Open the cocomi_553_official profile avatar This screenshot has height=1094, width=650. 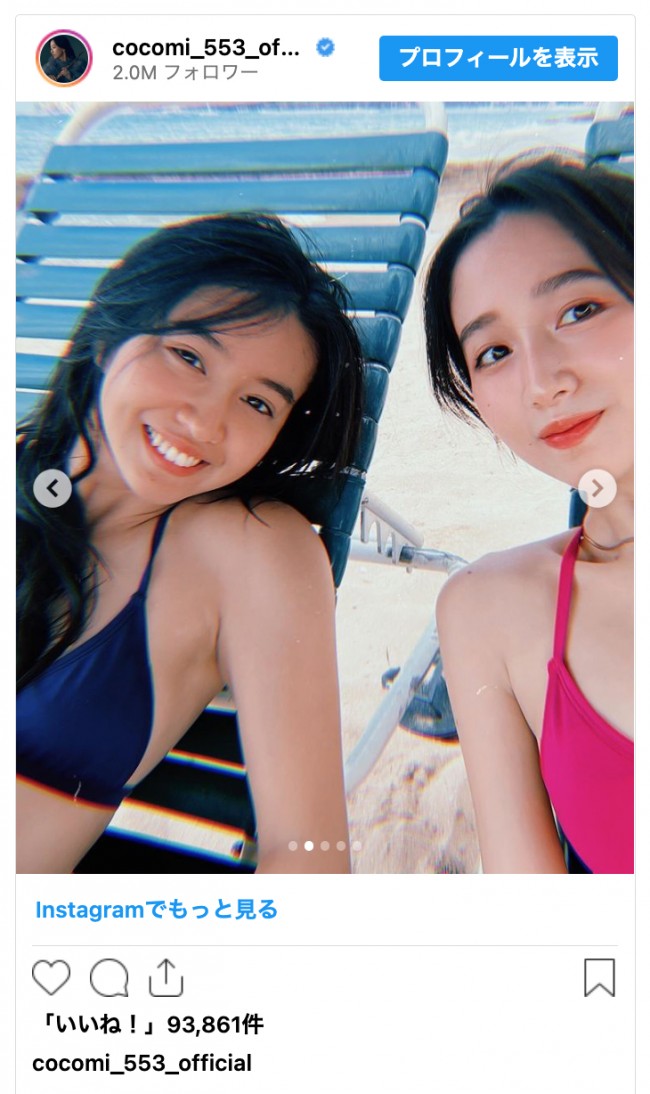[x=64, y=58]
